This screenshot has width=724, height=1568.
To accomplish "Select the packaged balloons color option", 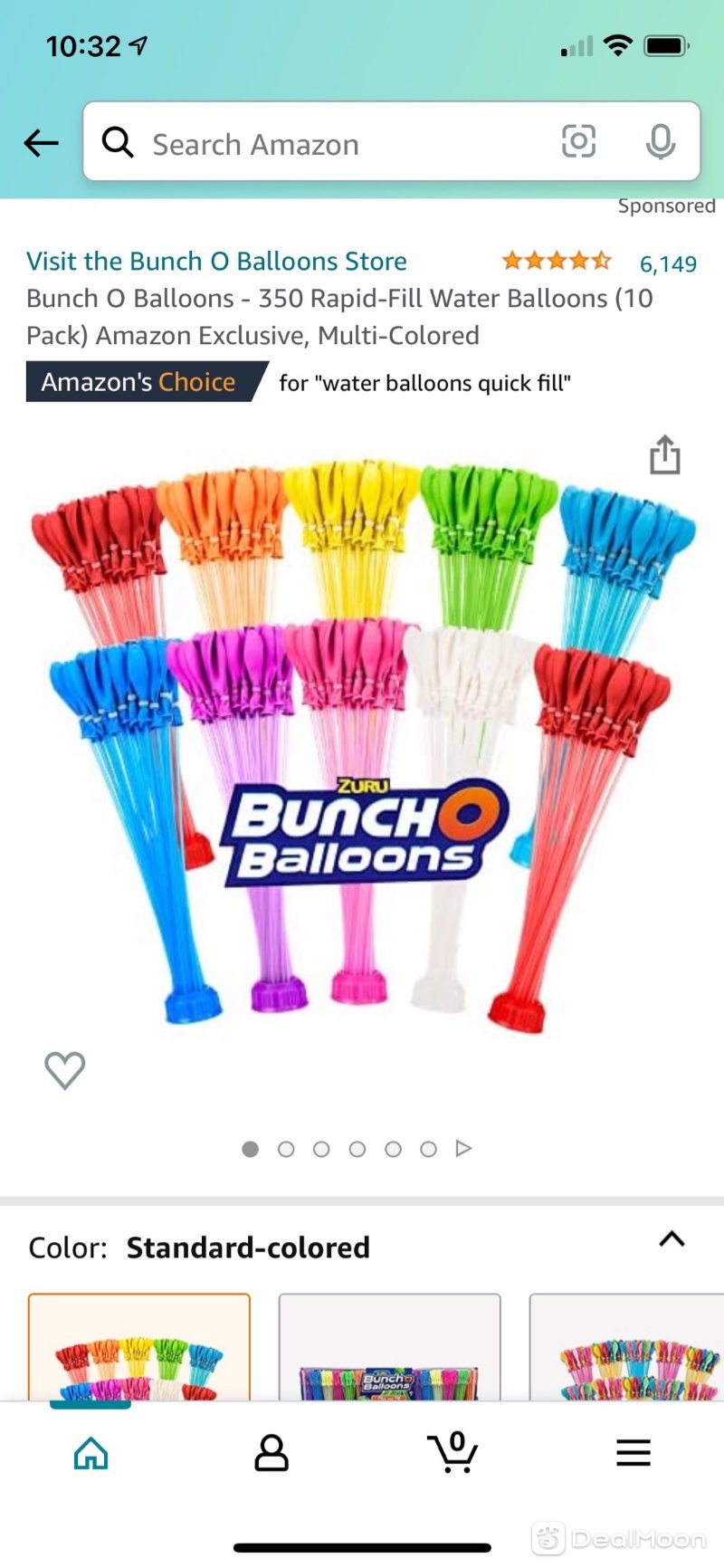I will click(389, 1349).
